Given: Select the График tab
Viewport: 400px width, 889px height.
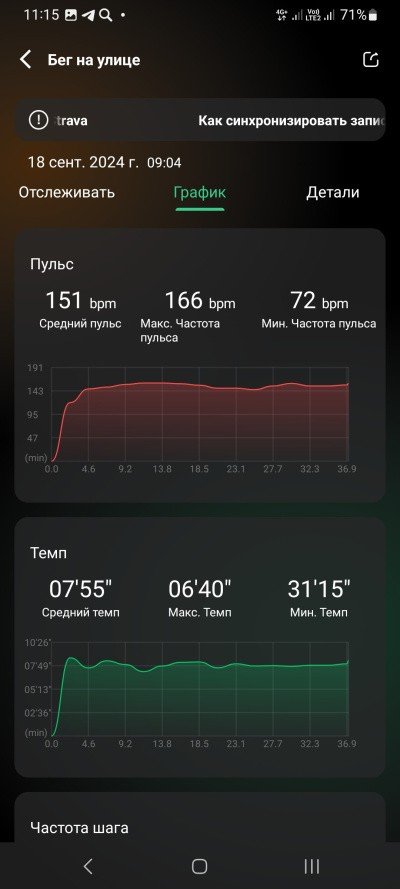Looking at the screenshot, I should 199,192.
